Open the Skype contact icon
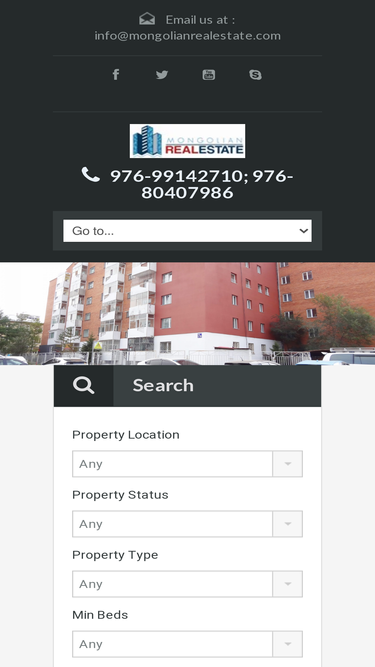Viewport: 375px width, 667px height. (x=255, y=75)
